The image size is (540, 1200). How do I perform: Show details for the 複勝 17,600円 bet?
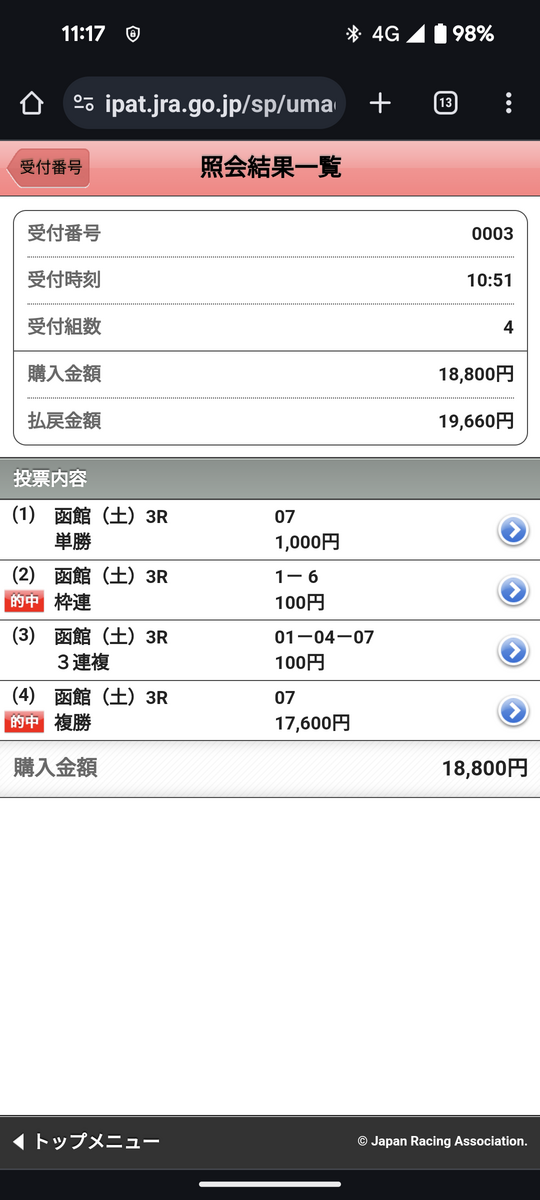tap(270, 710)
